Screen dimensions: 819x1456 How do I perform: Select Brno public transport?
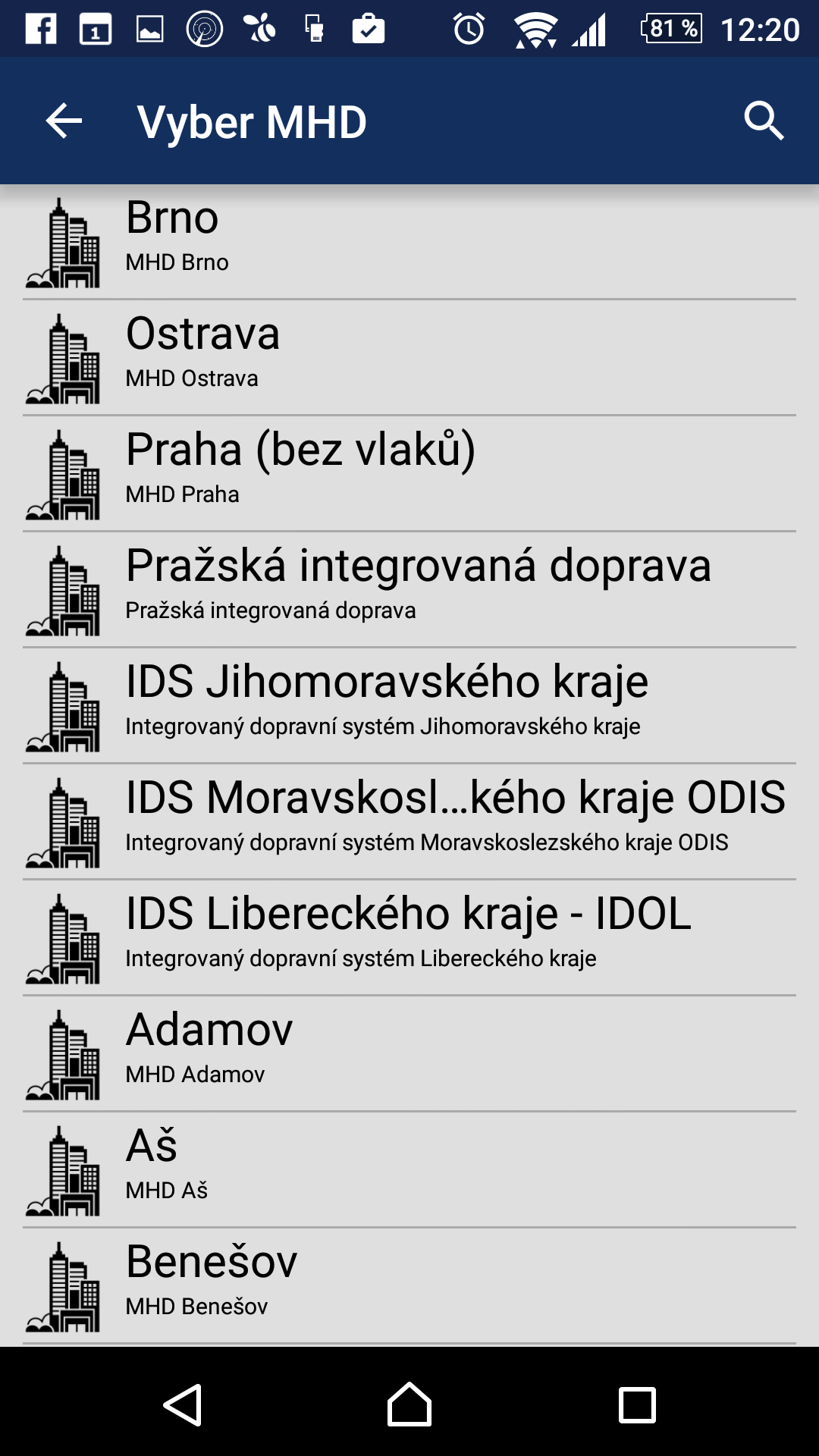[409, 242]
